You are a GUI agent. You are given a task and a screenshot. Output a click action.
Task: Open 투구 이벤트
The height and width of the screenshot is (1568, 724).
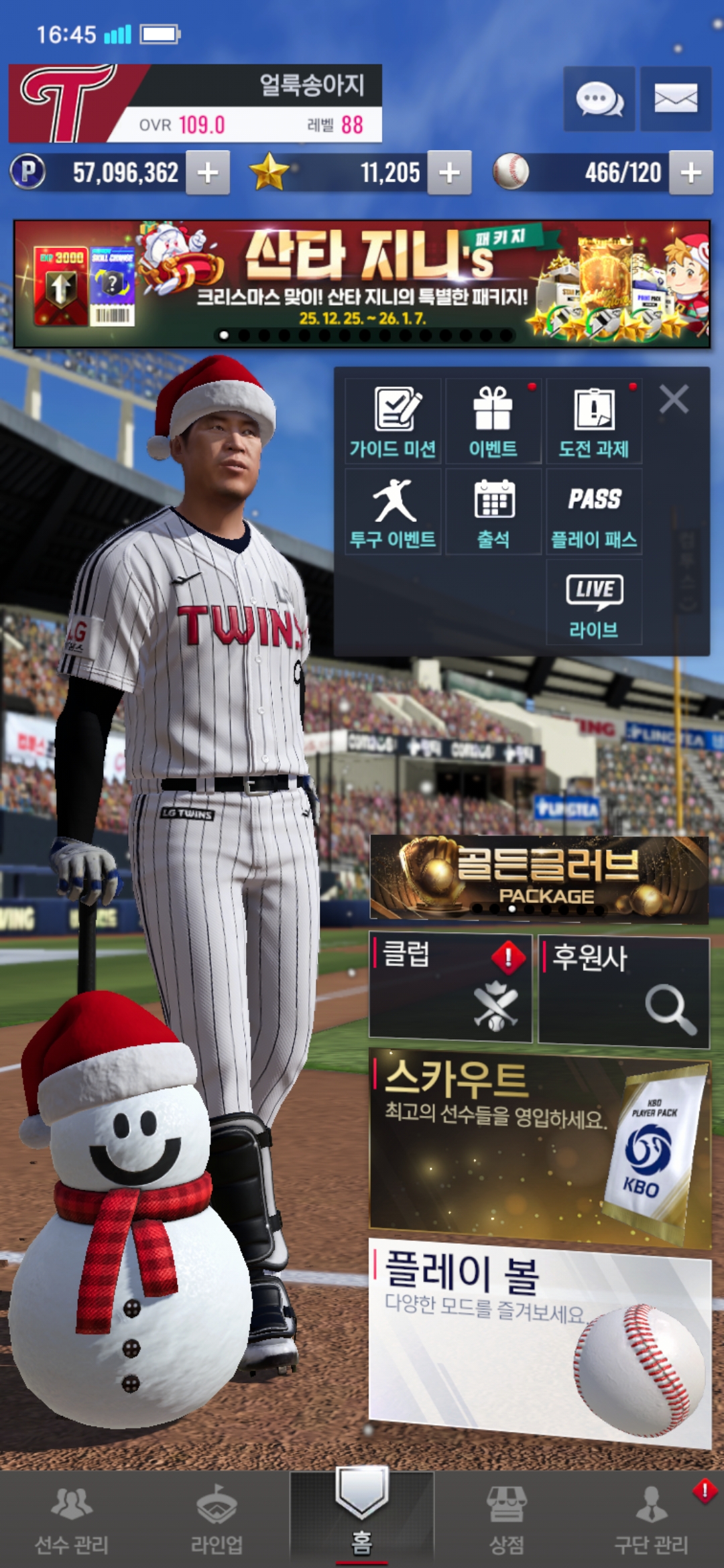393,513
